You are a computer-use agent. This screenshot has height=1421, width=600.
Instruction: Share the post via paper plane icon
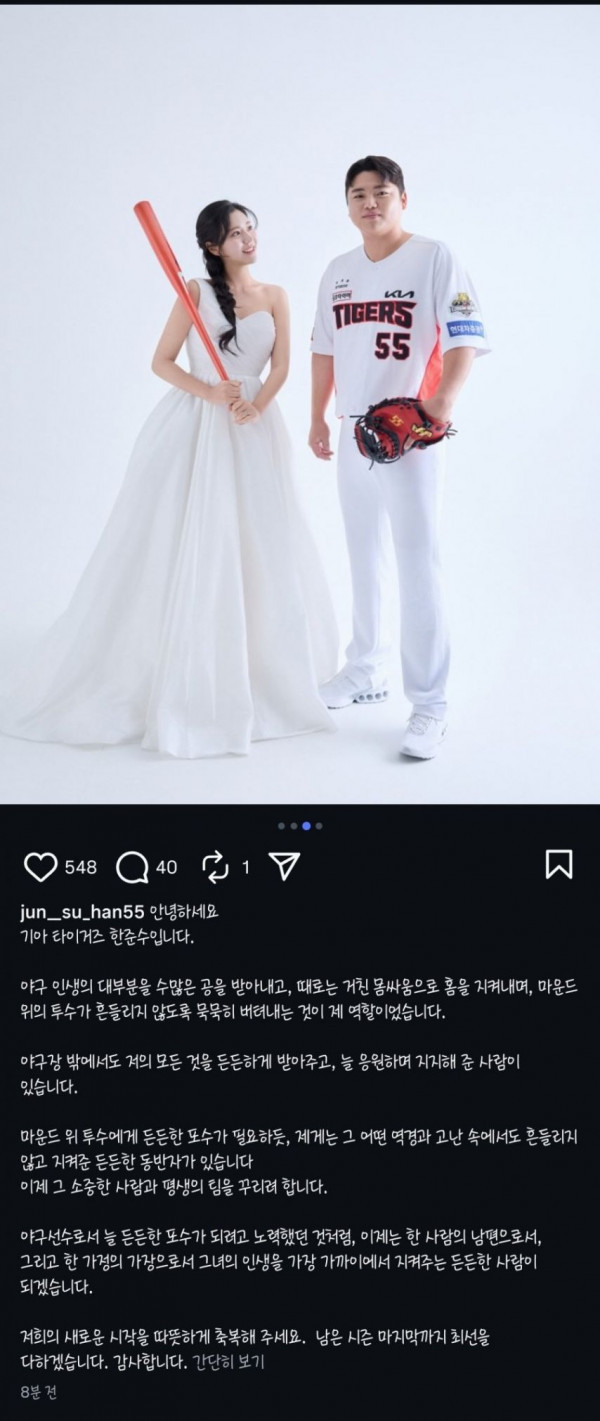coord(286,866)
